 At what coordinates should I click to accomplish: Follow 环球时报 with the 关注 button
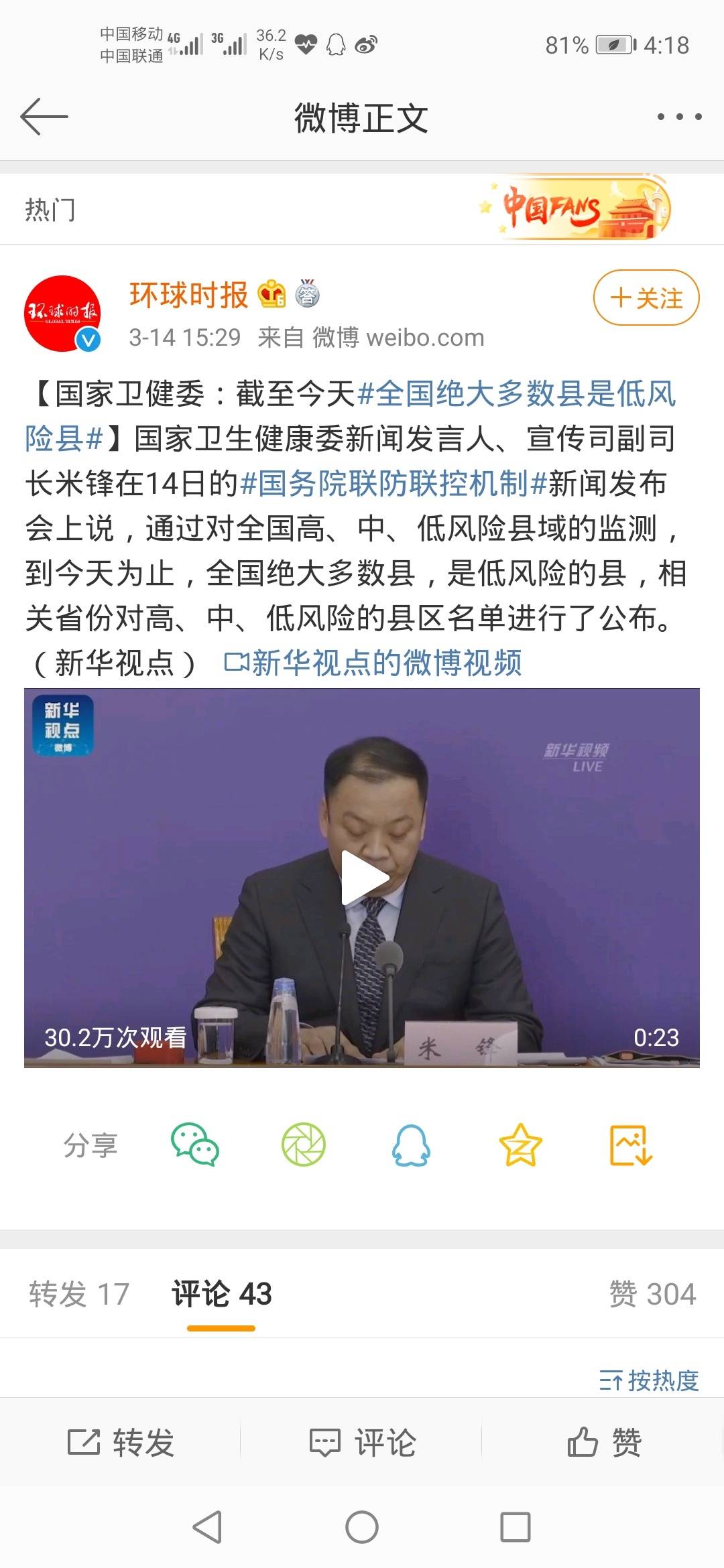646,298
